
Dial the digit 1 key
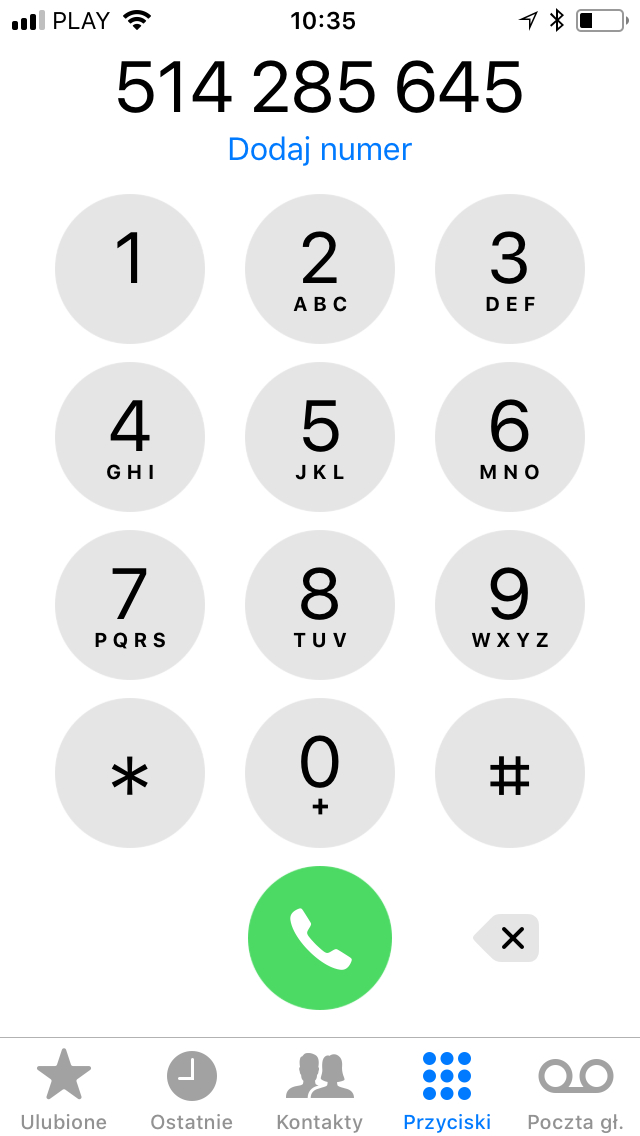130,269
